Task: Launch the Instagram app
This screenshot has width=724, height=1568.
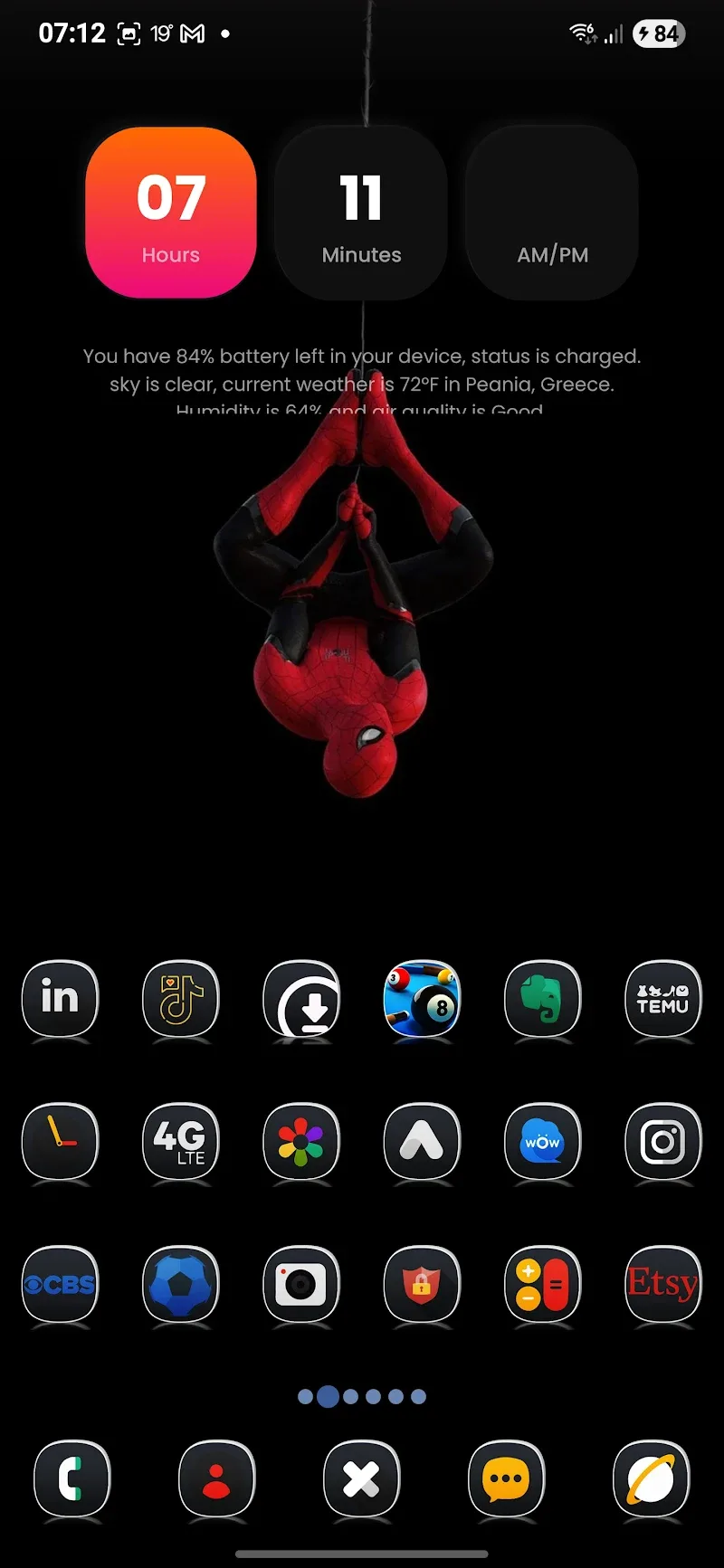Action: pos(662,1141)
